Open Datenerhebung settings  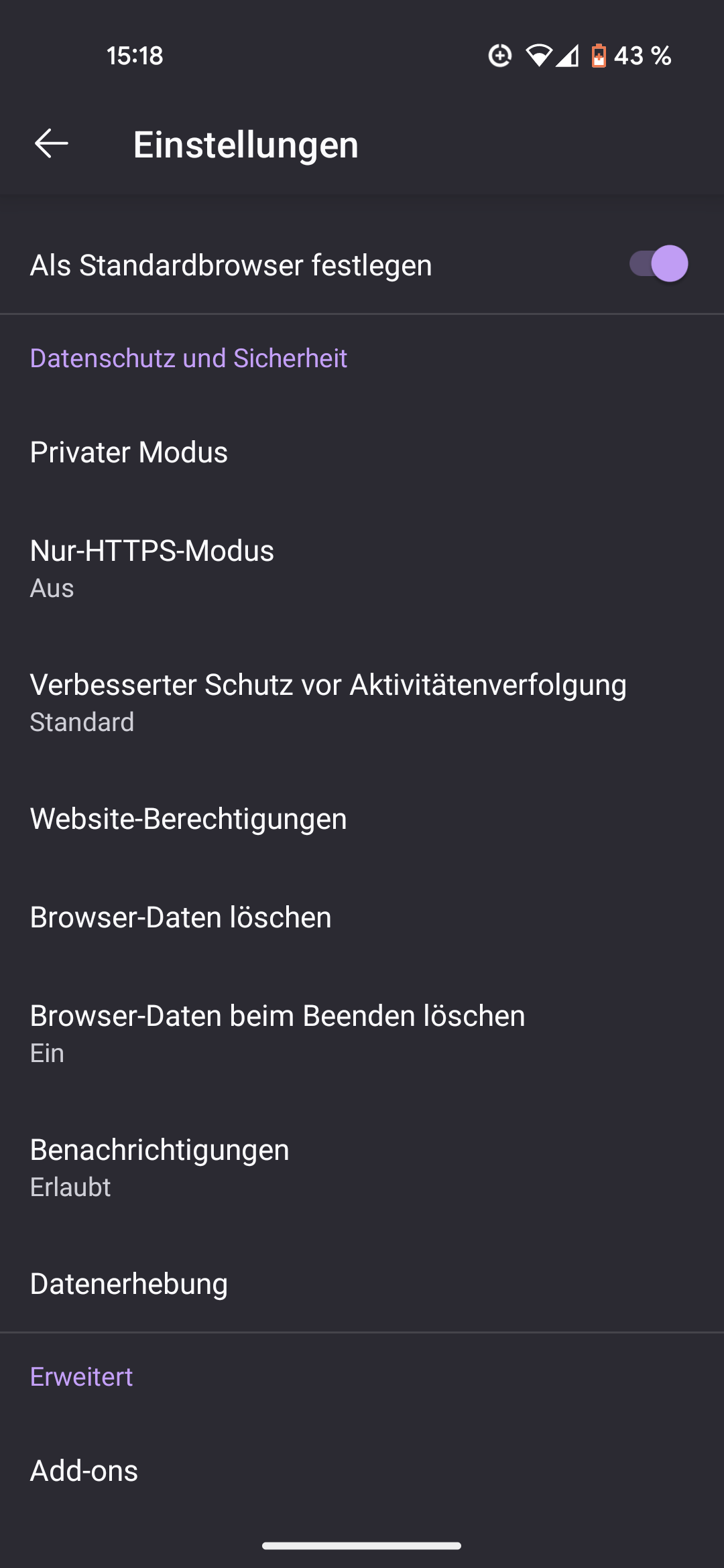pos(362,1284)
